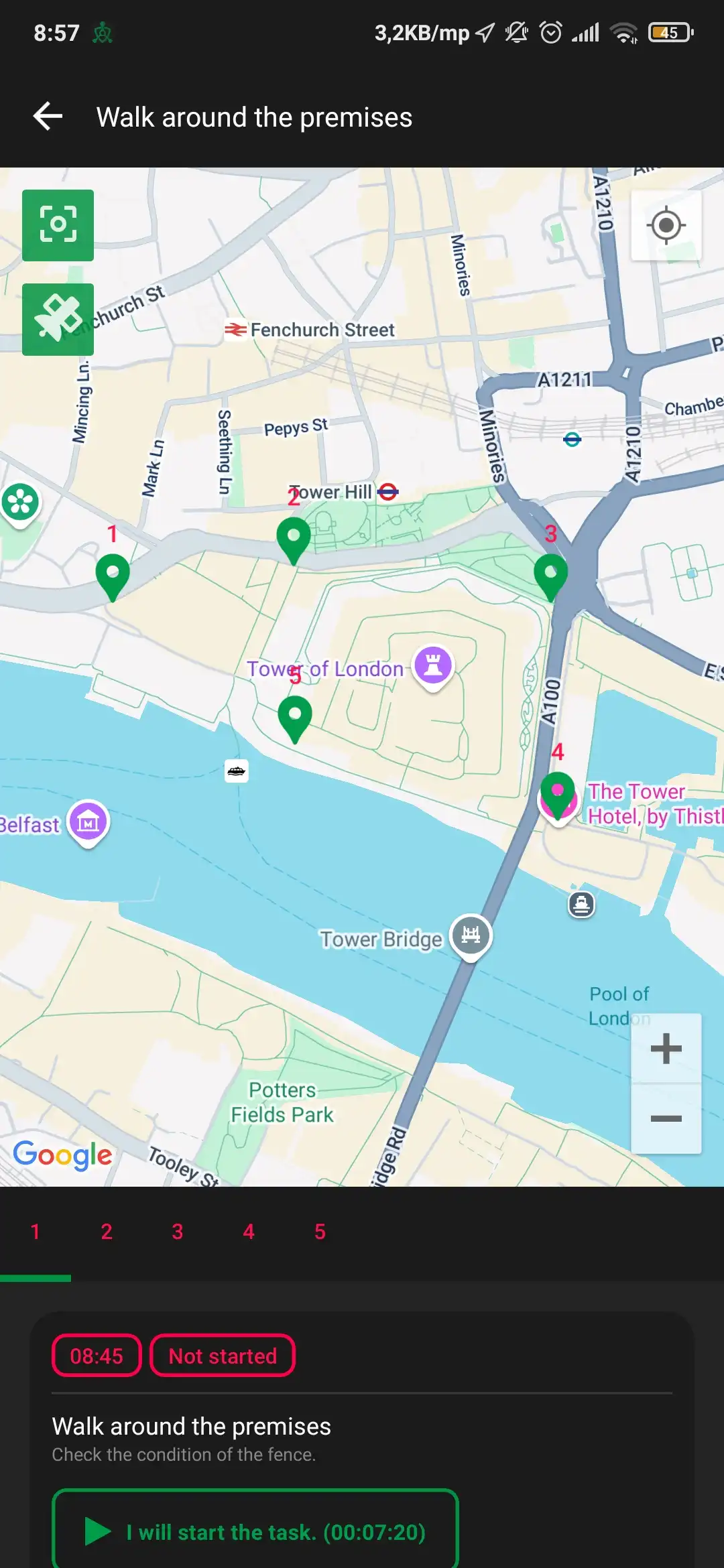The image size is (724, 1568).
Task: Open map marker 3 near Minories
Action: pos(551,576)
